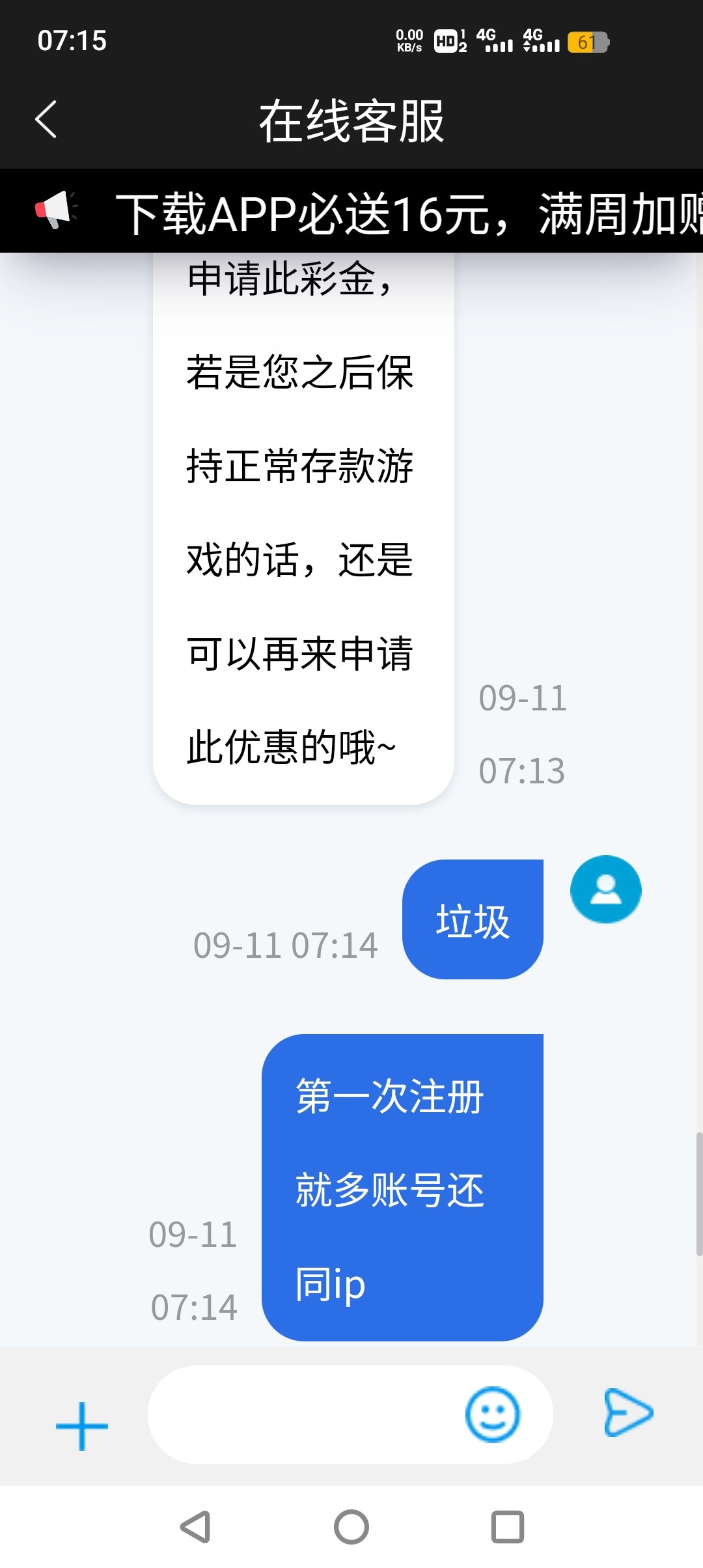Viewport: 703px width, 1568px height.
Task: Open the plus attachment menu
Action: click(x=82, y=1426)
